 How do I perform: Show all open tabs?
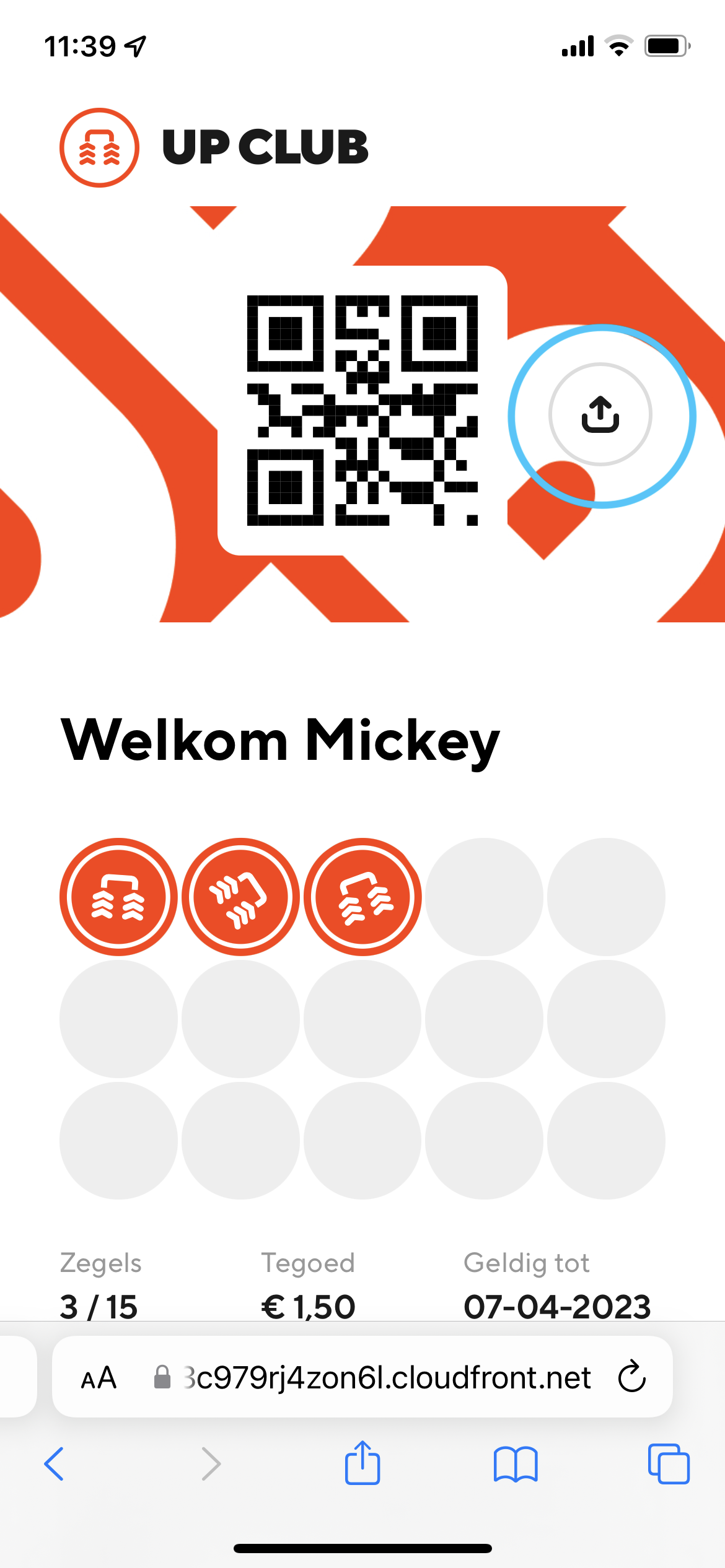pyautogui.click(x=669, y=1465)
